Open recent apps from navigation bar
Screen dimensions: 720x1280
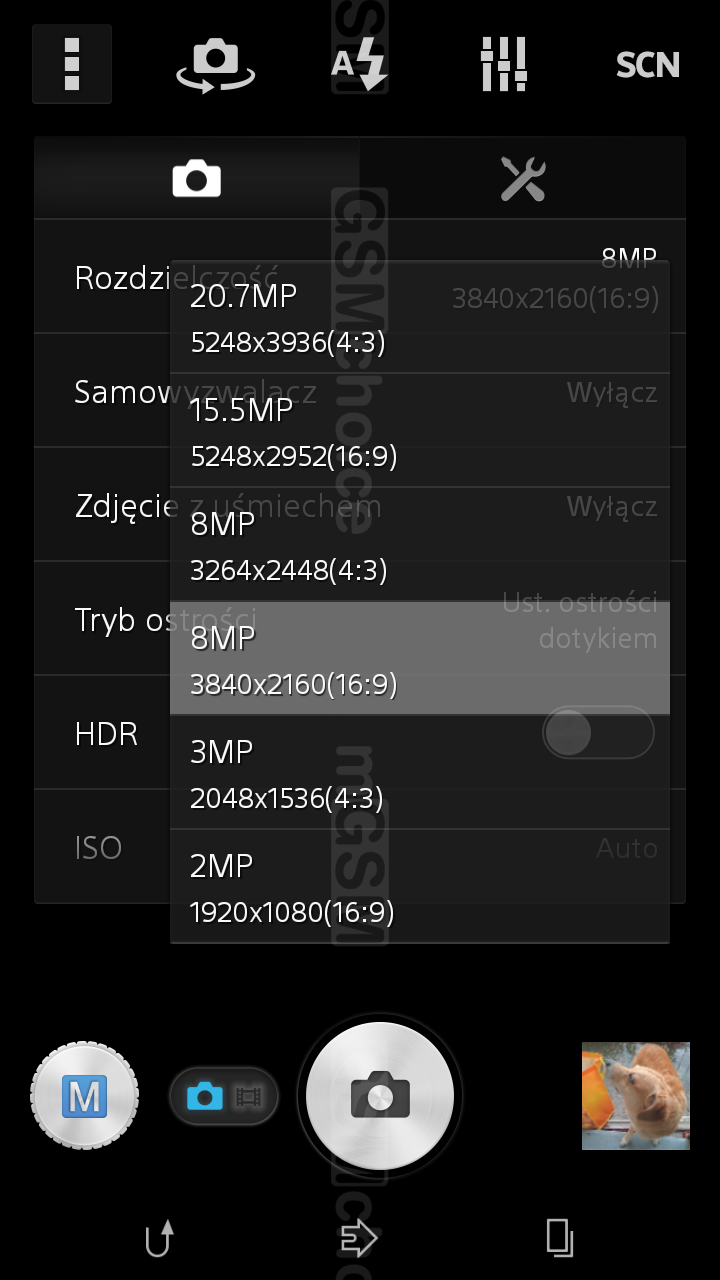[x=560, y=1238]
